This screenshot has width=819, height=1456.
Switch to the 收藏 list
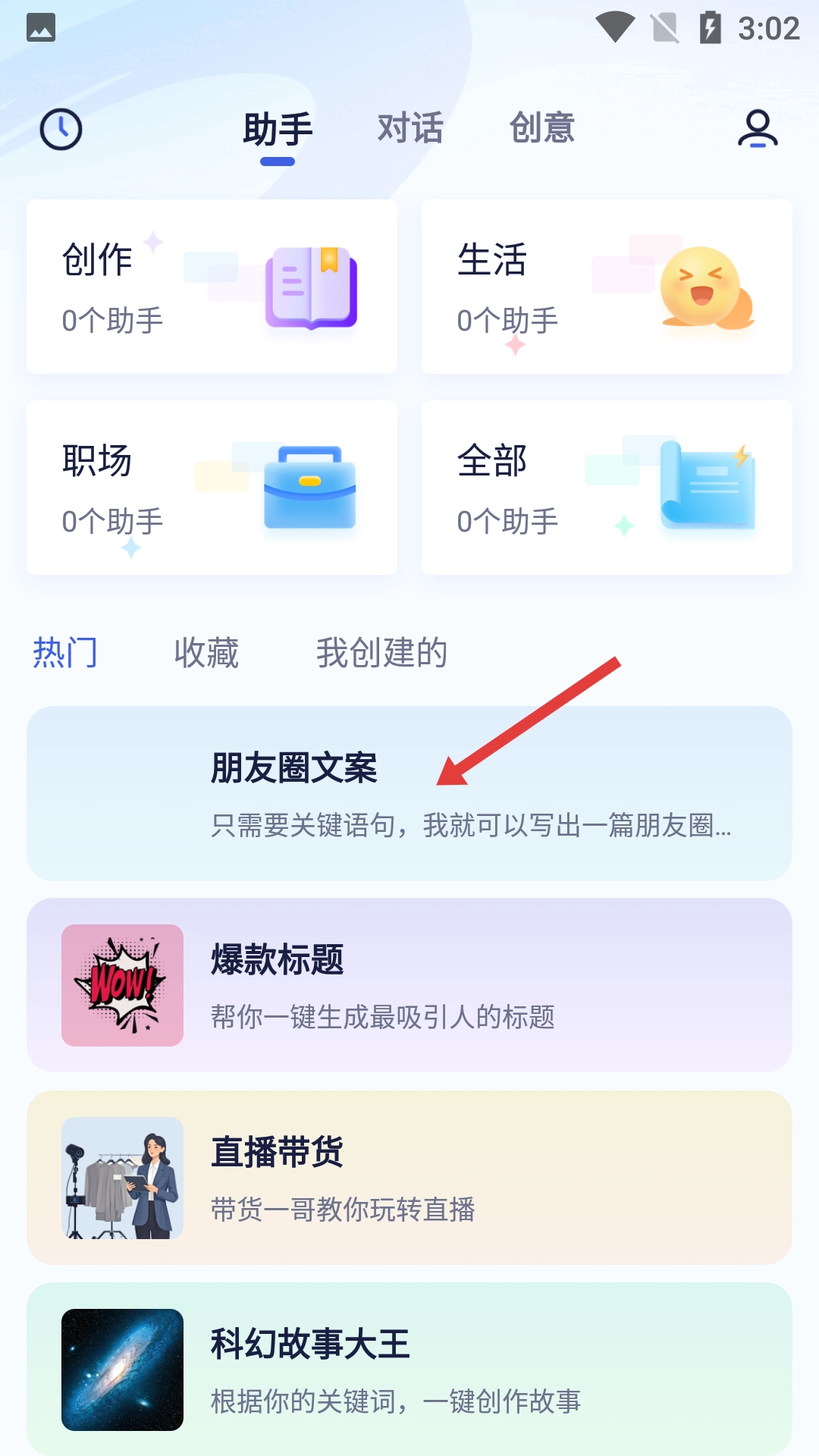coord(206,652)
